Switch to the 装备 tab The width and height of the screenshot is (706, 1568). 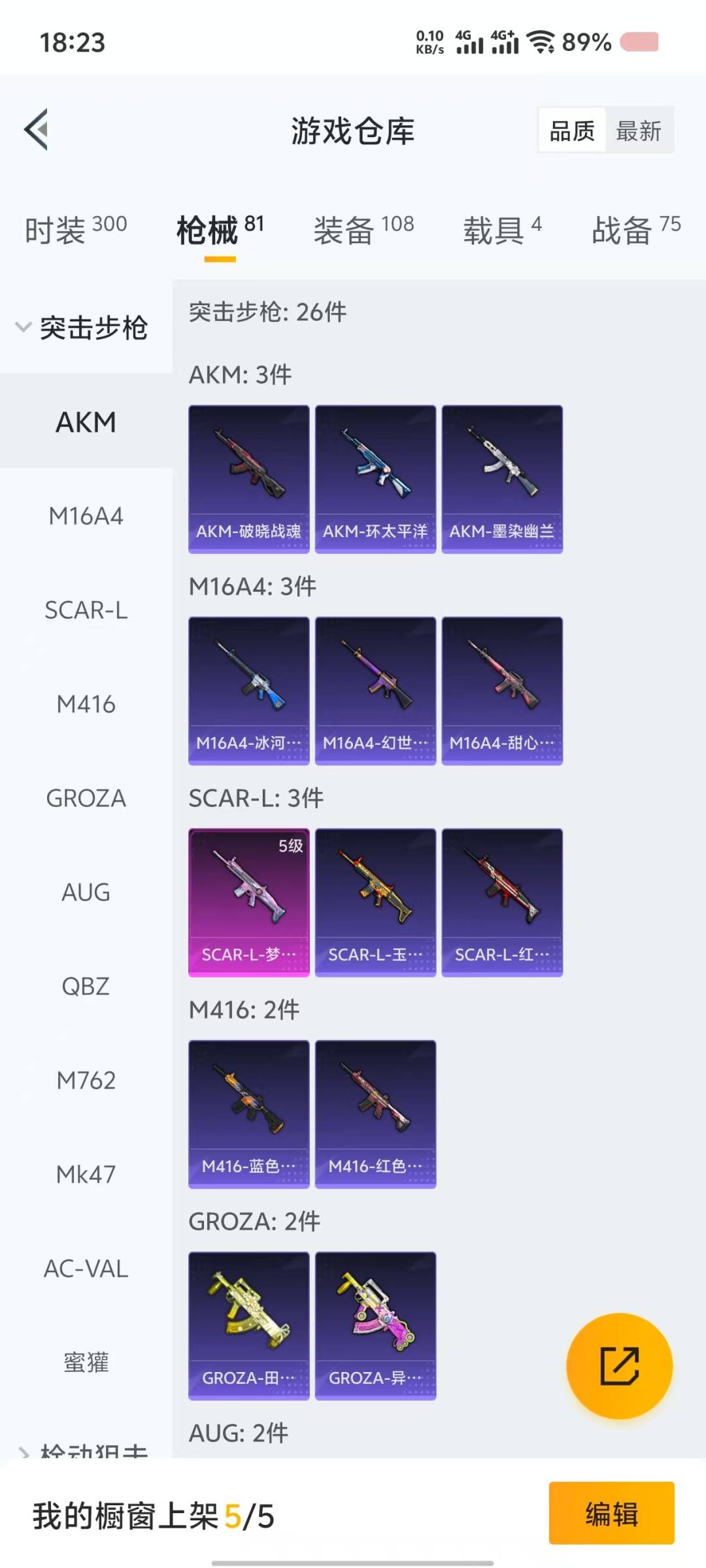coord(363,230)
